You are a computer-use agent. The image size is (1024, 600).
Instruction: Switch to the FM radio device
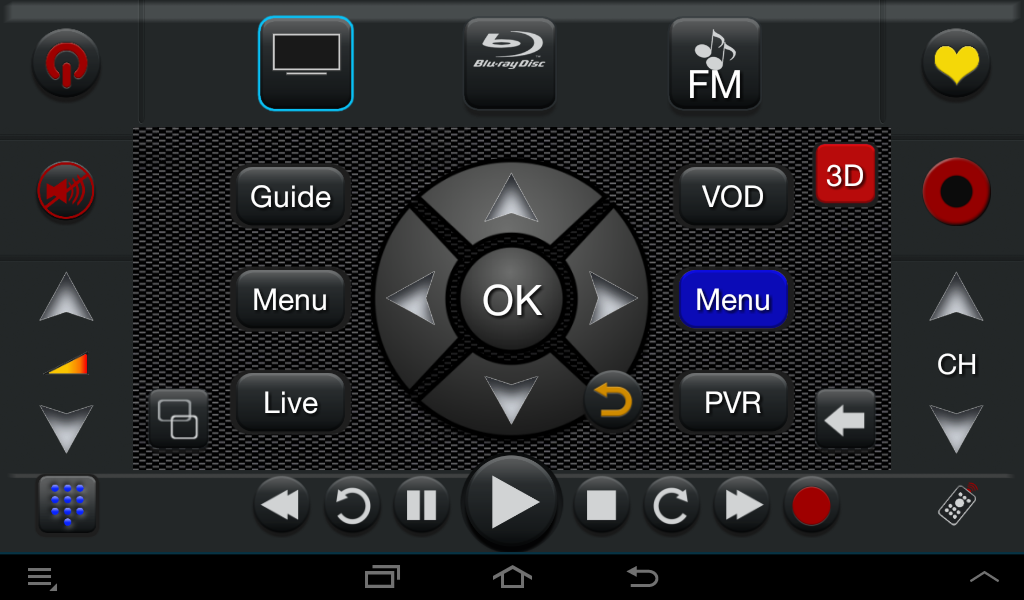coord(714,63)
